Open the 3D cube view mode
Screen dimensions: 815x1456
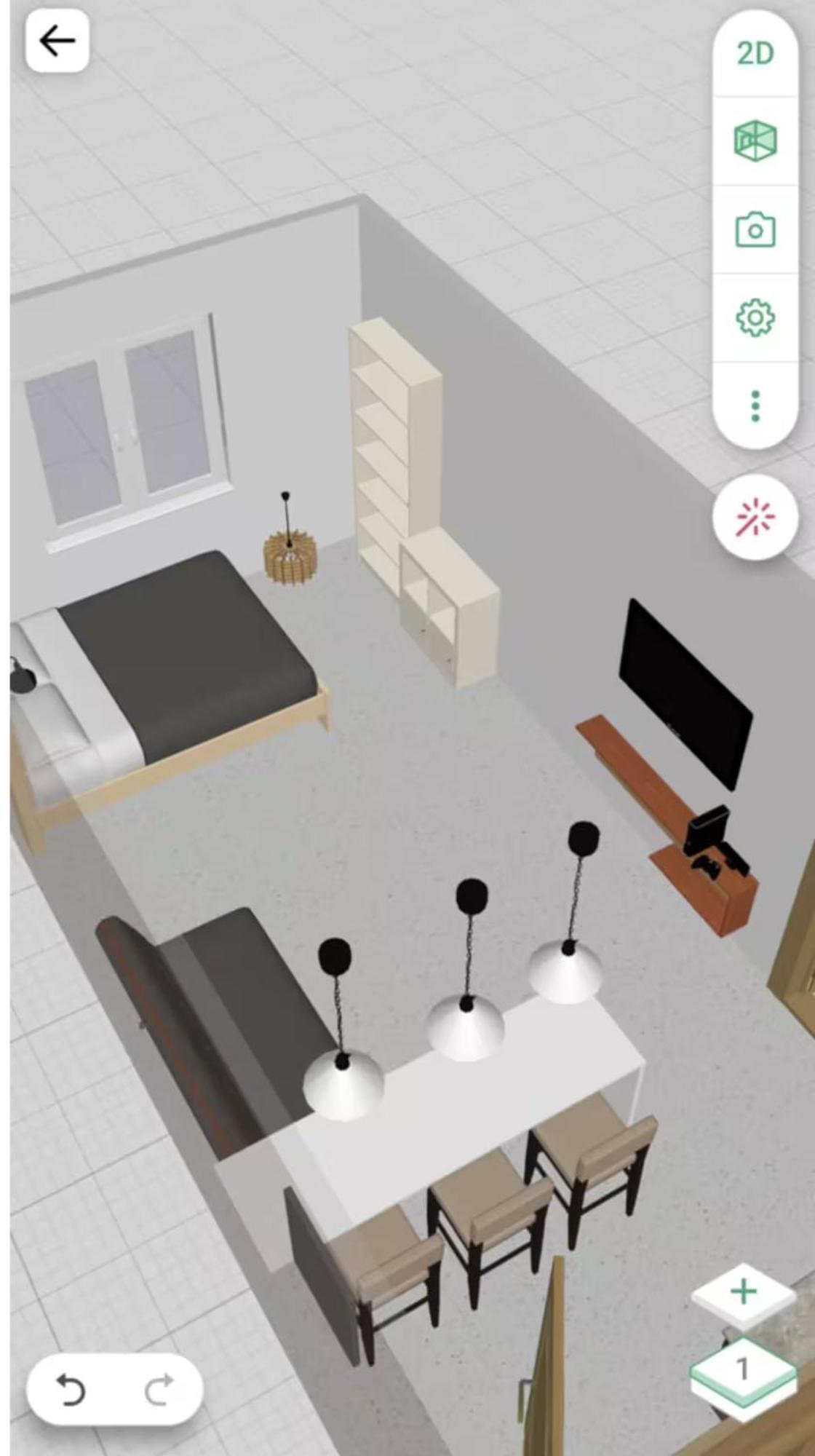(x=755, y=141)
